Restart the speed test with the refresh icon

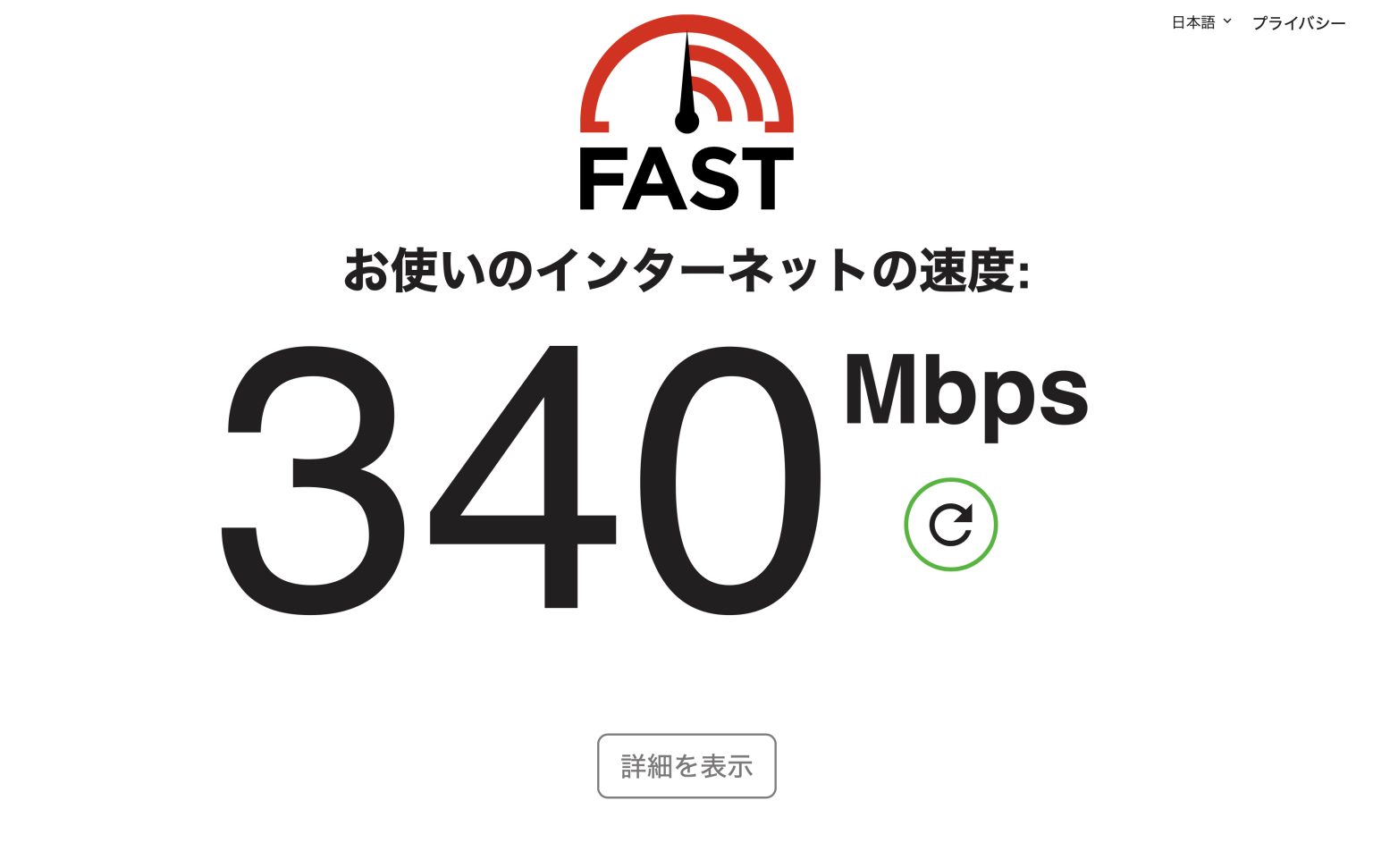point(950,525)
